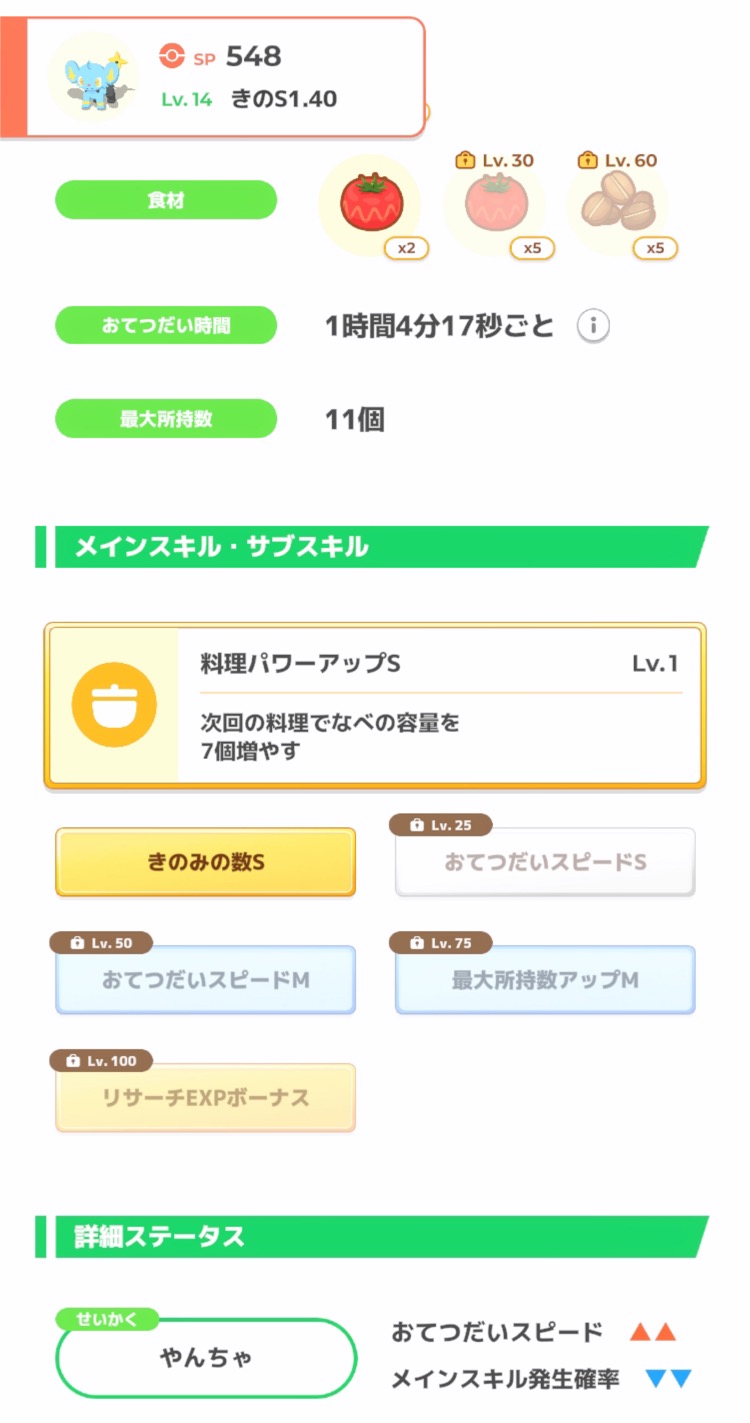Tap the locked おてつだいスピードM sub skill

(x=205, y=980)
